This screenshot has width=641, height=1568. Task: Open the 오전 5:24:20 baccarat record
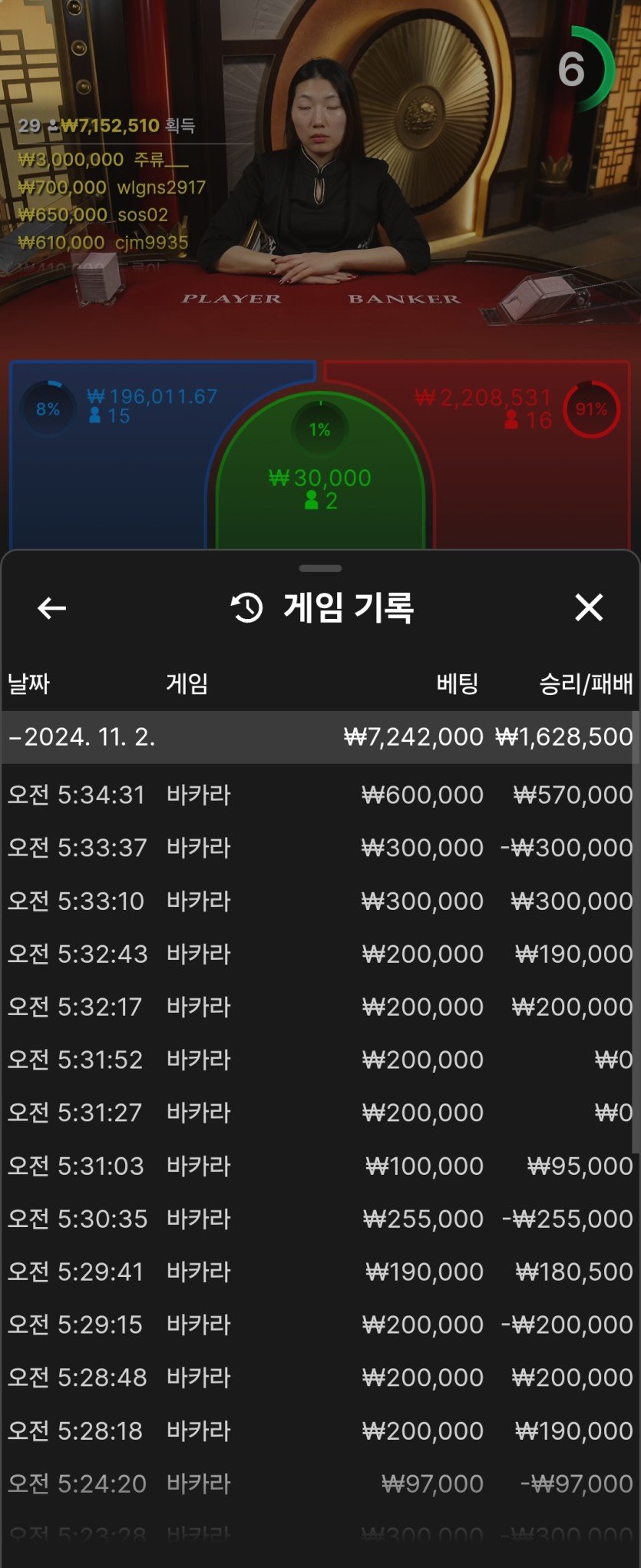click(x=319, y=1484)
